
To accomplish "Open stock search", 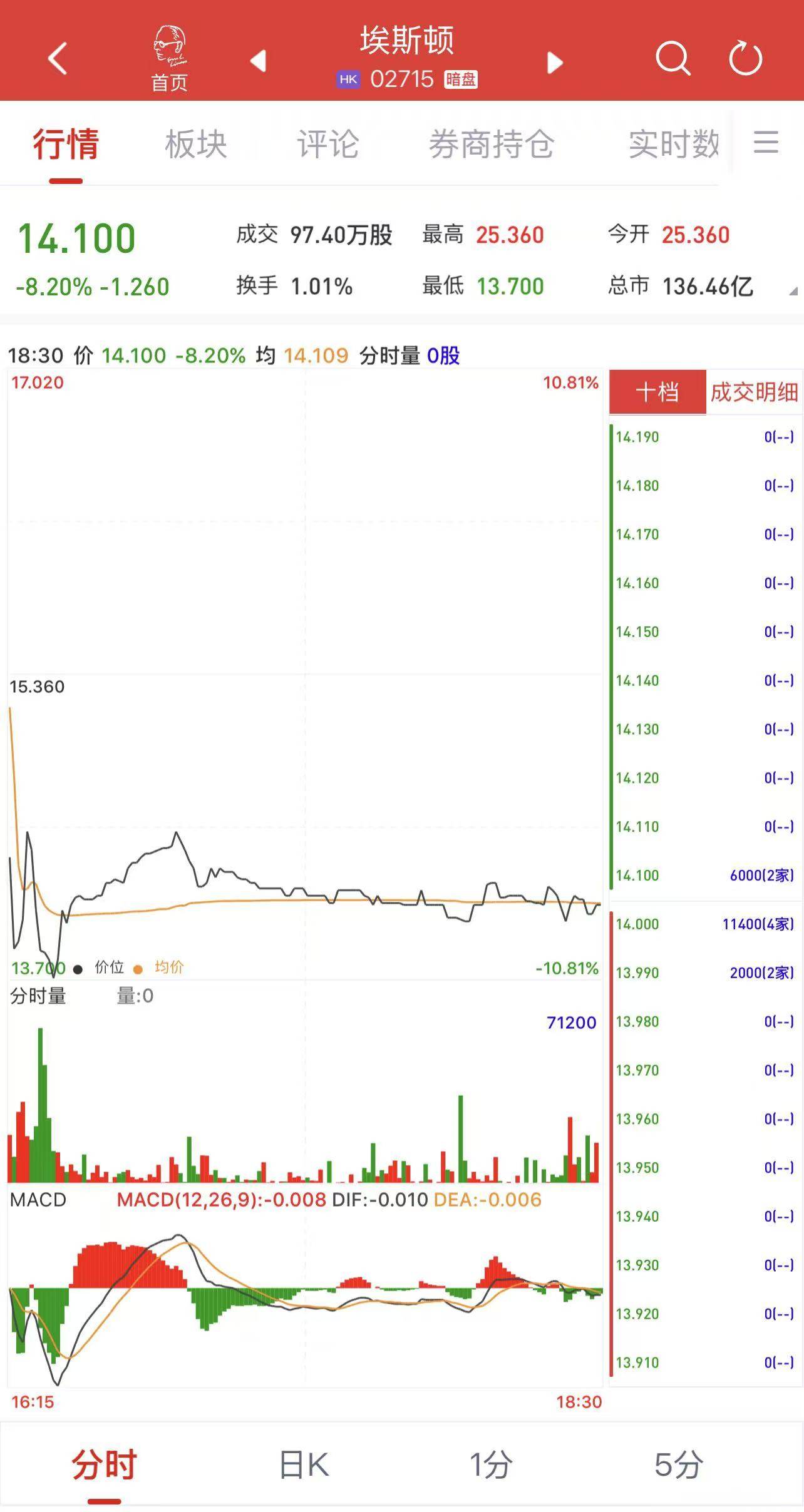I will [673, 59].
